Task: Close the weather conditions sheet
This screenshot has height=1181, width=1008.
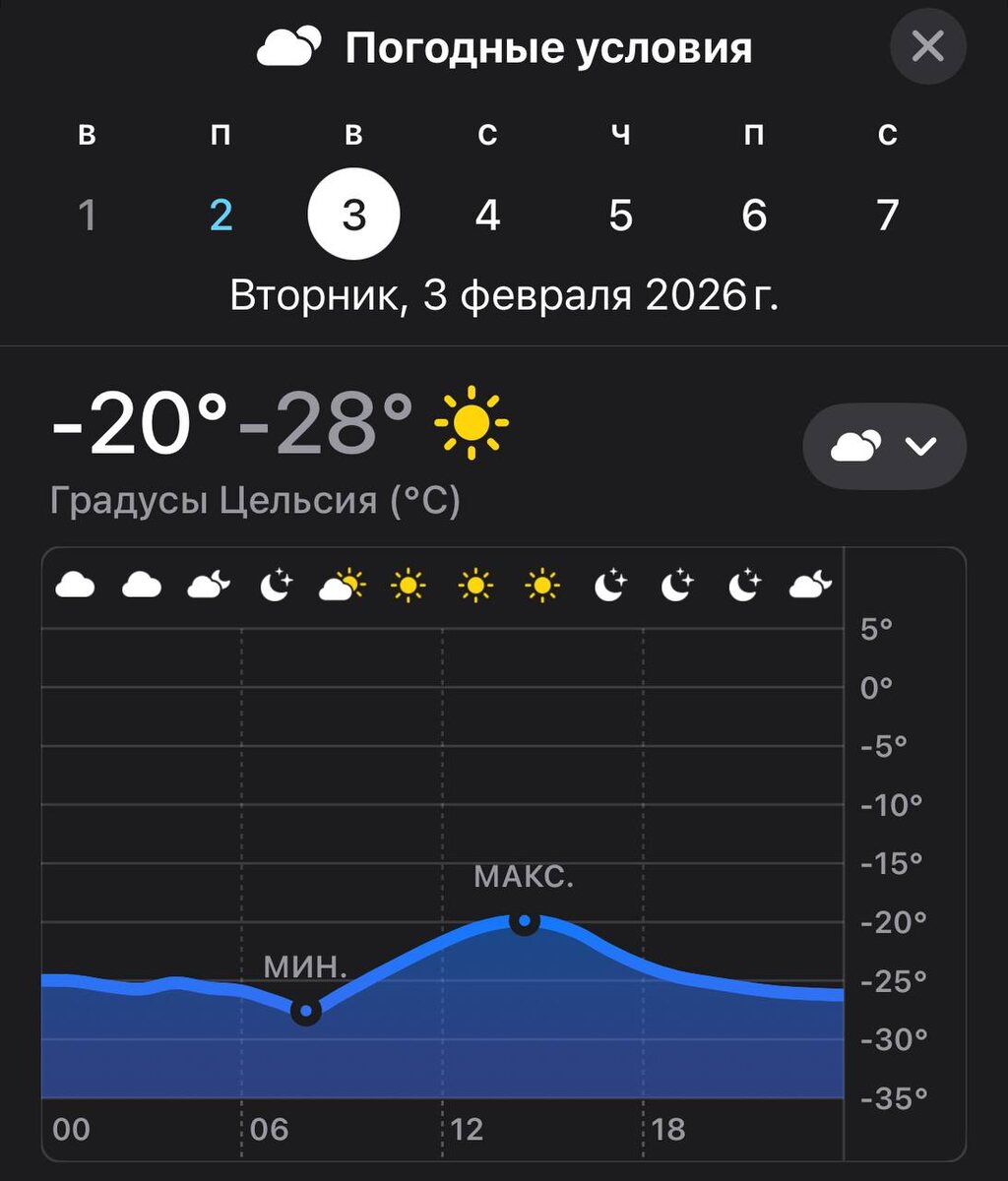Action: pyautogui.click(x=927, y=46)
